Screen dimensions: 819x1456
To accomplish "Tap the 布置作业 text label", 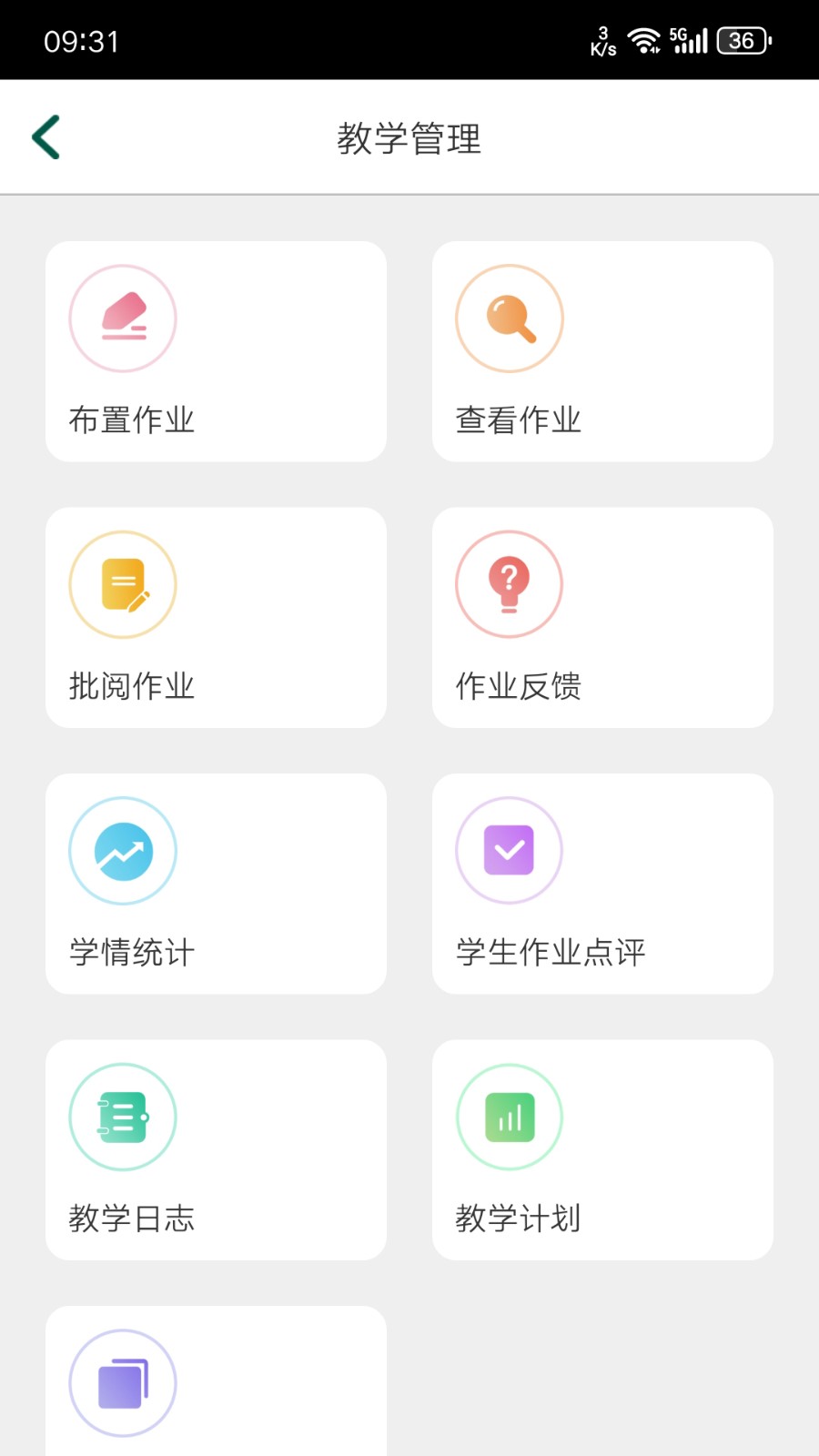I will 131,420.
